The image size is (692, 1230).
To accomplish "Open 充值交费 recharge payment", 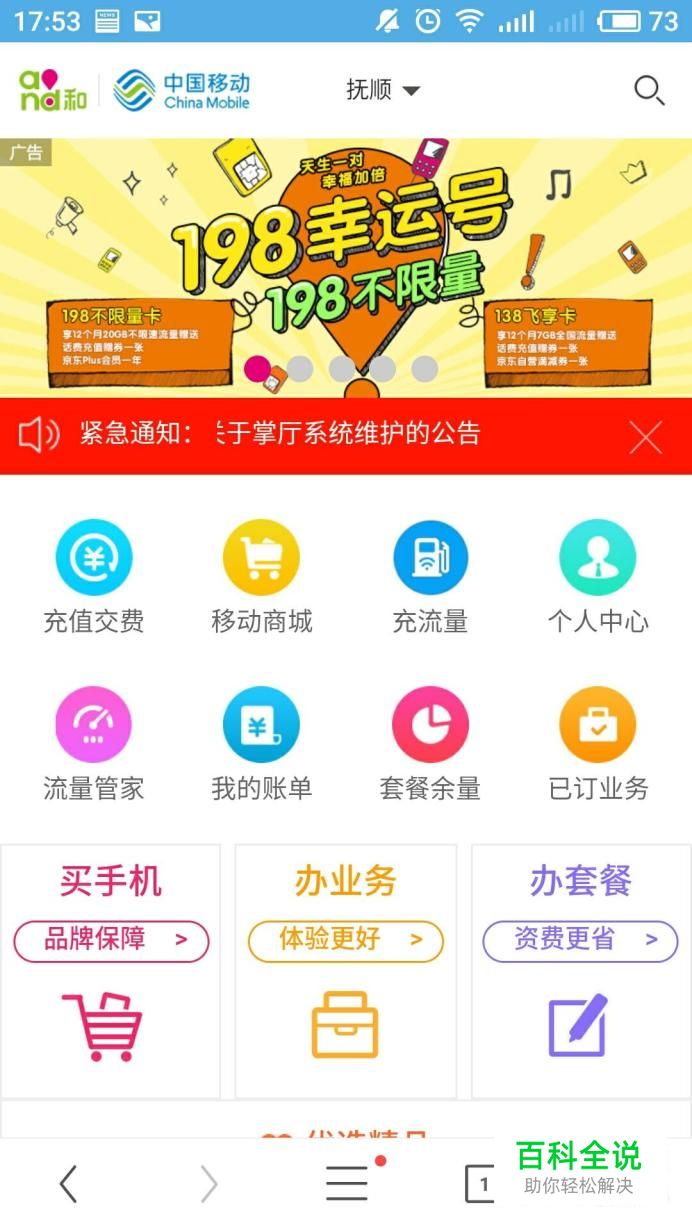I will pos(94,577).
